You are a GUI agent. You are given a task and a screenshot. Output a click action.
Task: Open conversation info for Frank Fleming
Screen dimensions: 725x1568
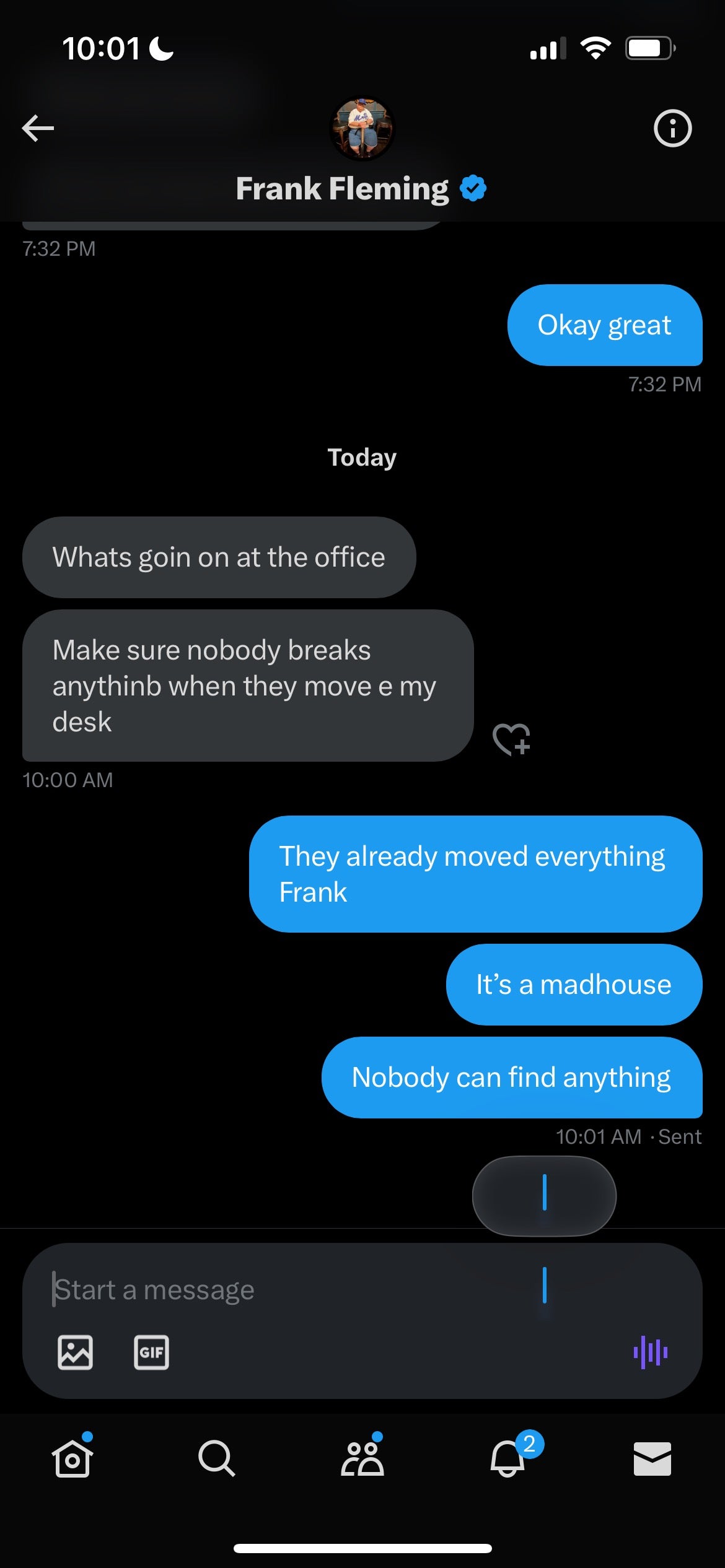pyautogui.click(x=672, y=128)
